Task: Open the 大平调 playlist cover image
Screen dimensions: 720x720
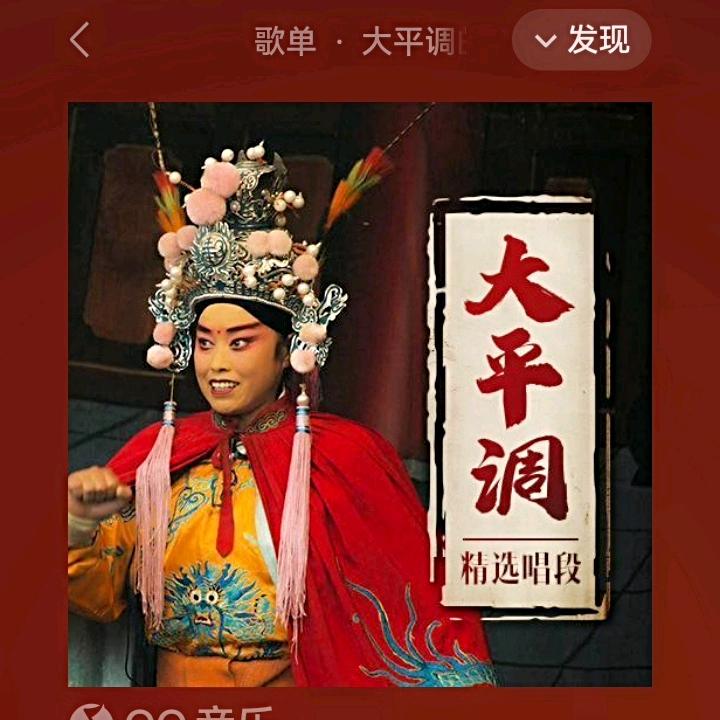Action: coord(360,394)
